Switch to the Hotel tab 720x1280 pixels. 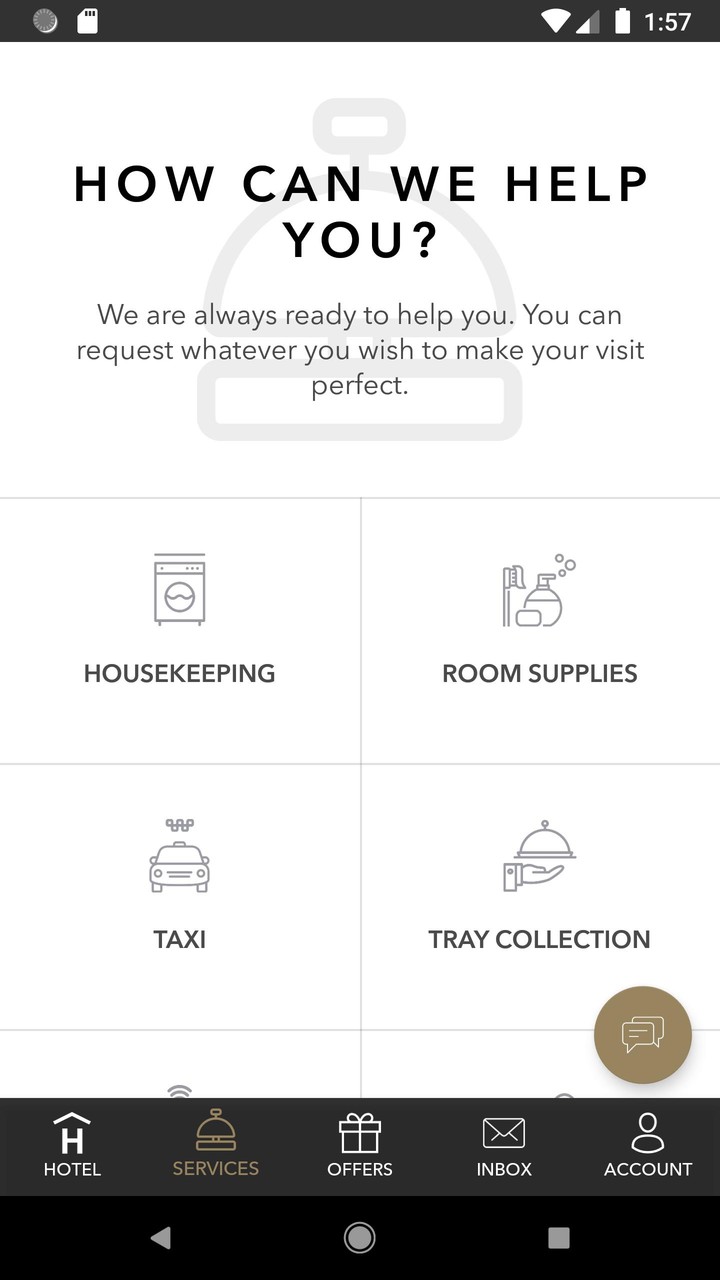tap(72, 1146)
